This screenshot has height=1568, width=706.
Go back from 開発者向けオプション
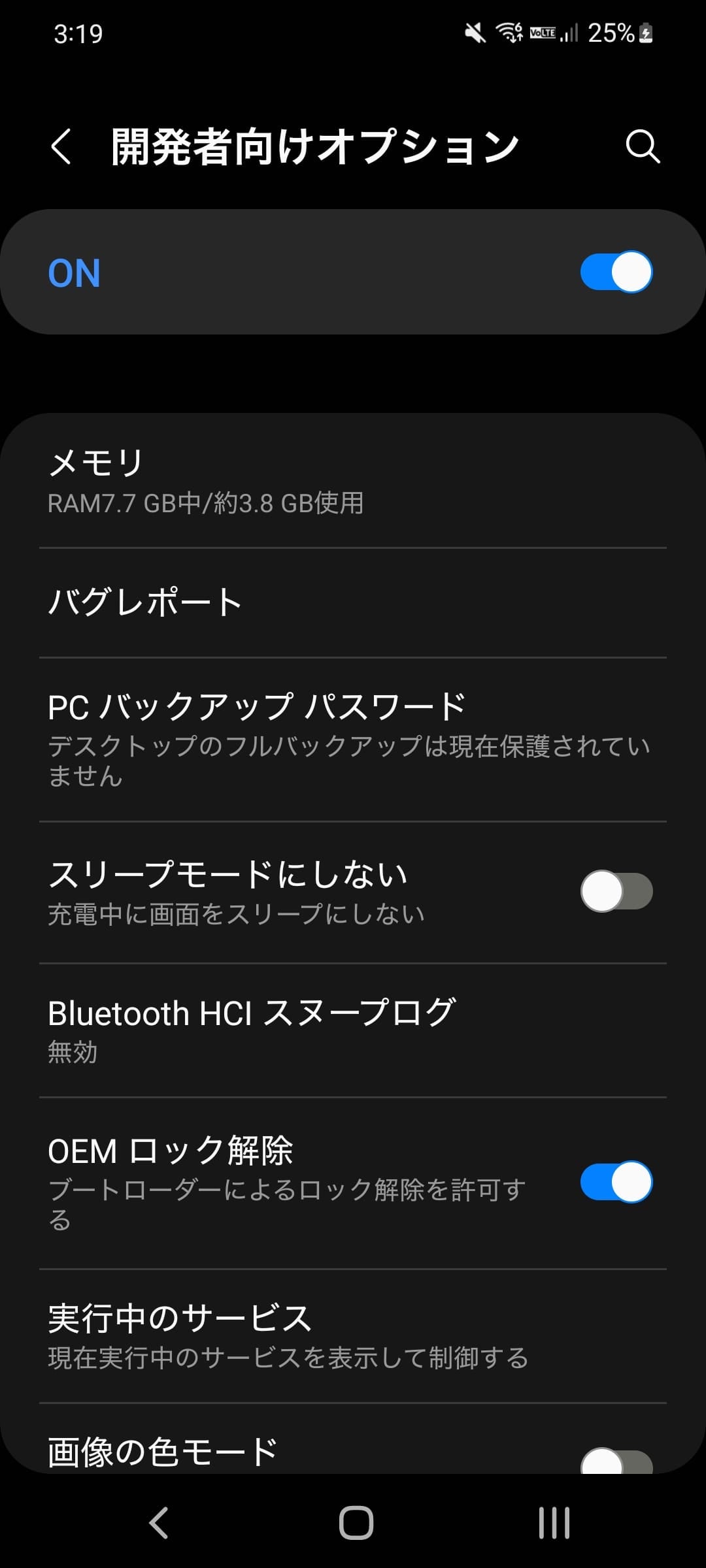(x=61, y=146)
